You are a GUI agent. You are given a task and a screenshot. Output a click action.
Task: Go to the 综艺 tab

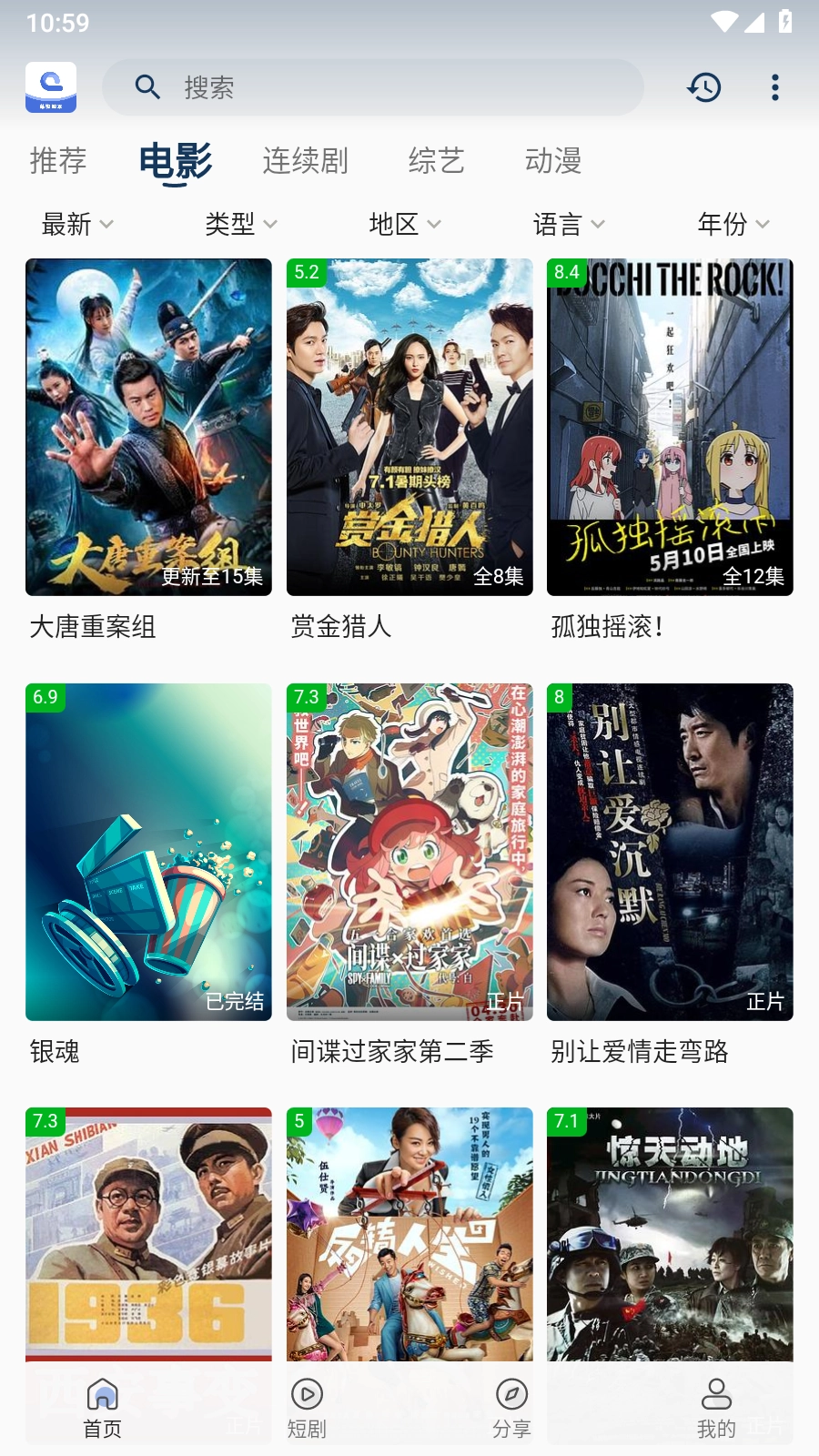point(436,161)
